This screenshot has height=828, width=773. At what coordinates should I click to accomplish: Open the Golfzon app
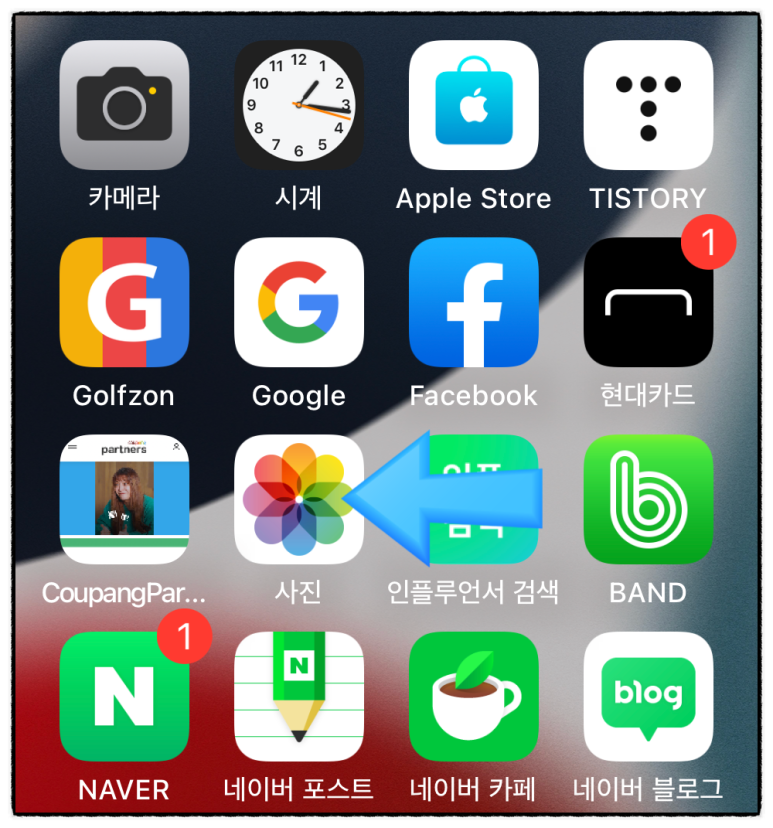point(124,302)
